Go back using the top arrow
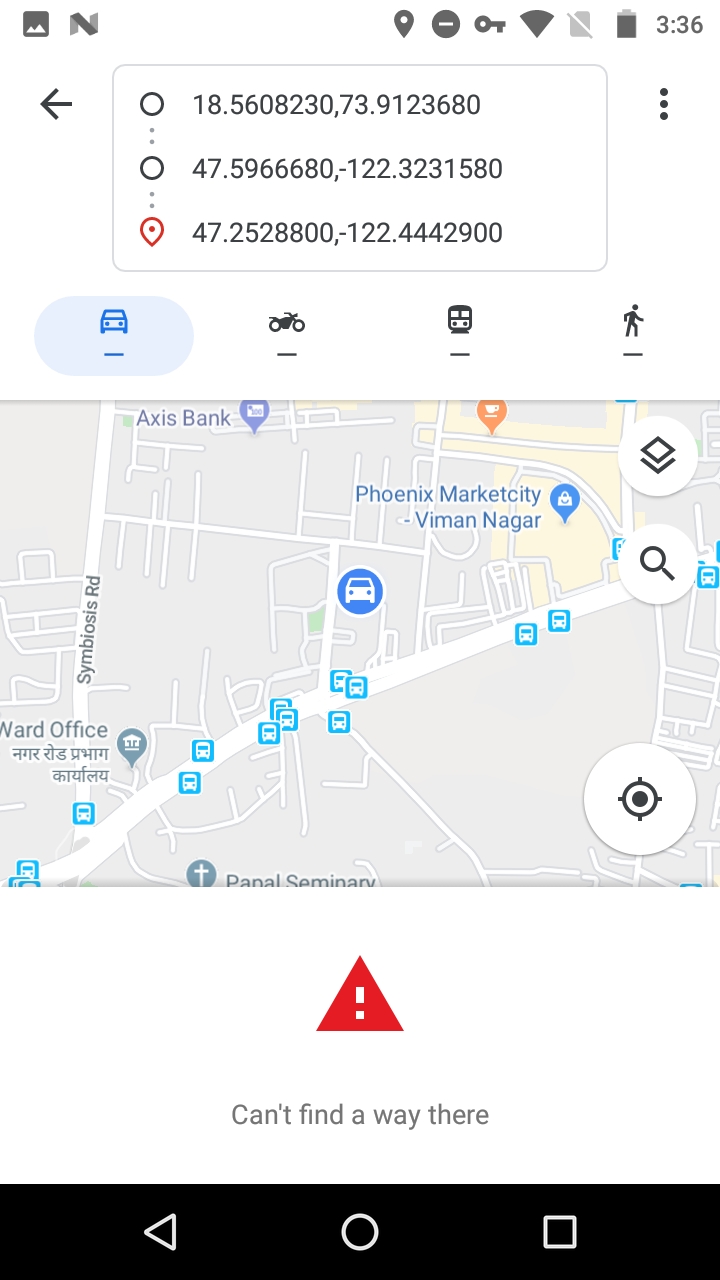 tap(56, 104)
